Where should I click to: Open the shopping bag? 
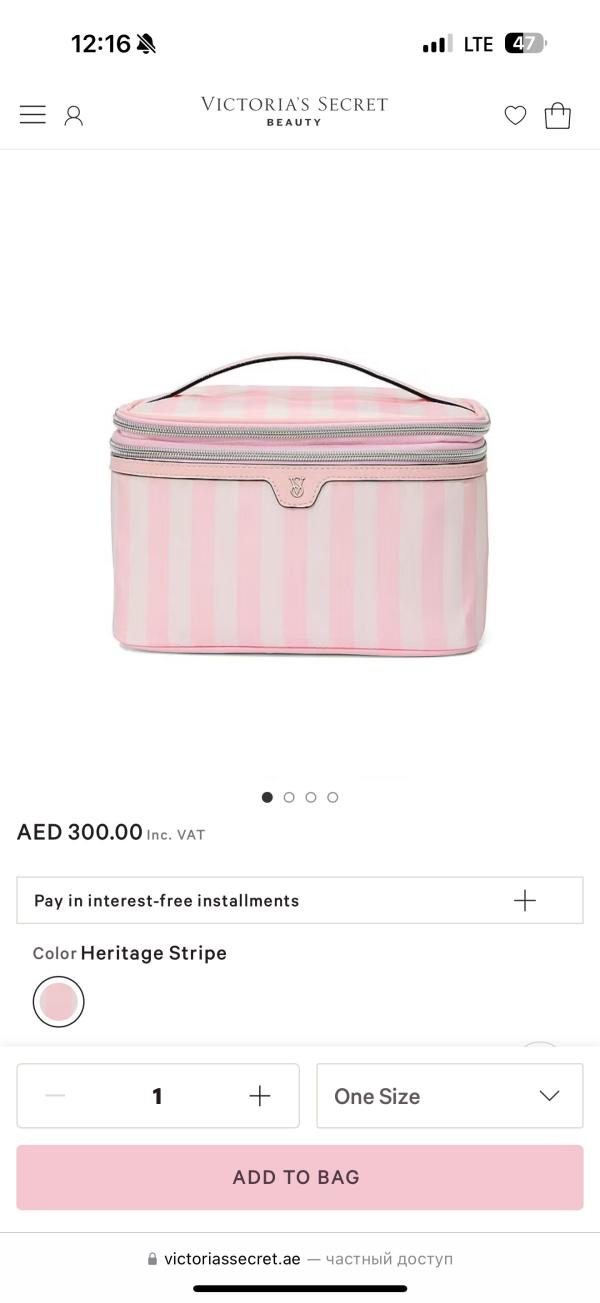click(x=557, y=115)
